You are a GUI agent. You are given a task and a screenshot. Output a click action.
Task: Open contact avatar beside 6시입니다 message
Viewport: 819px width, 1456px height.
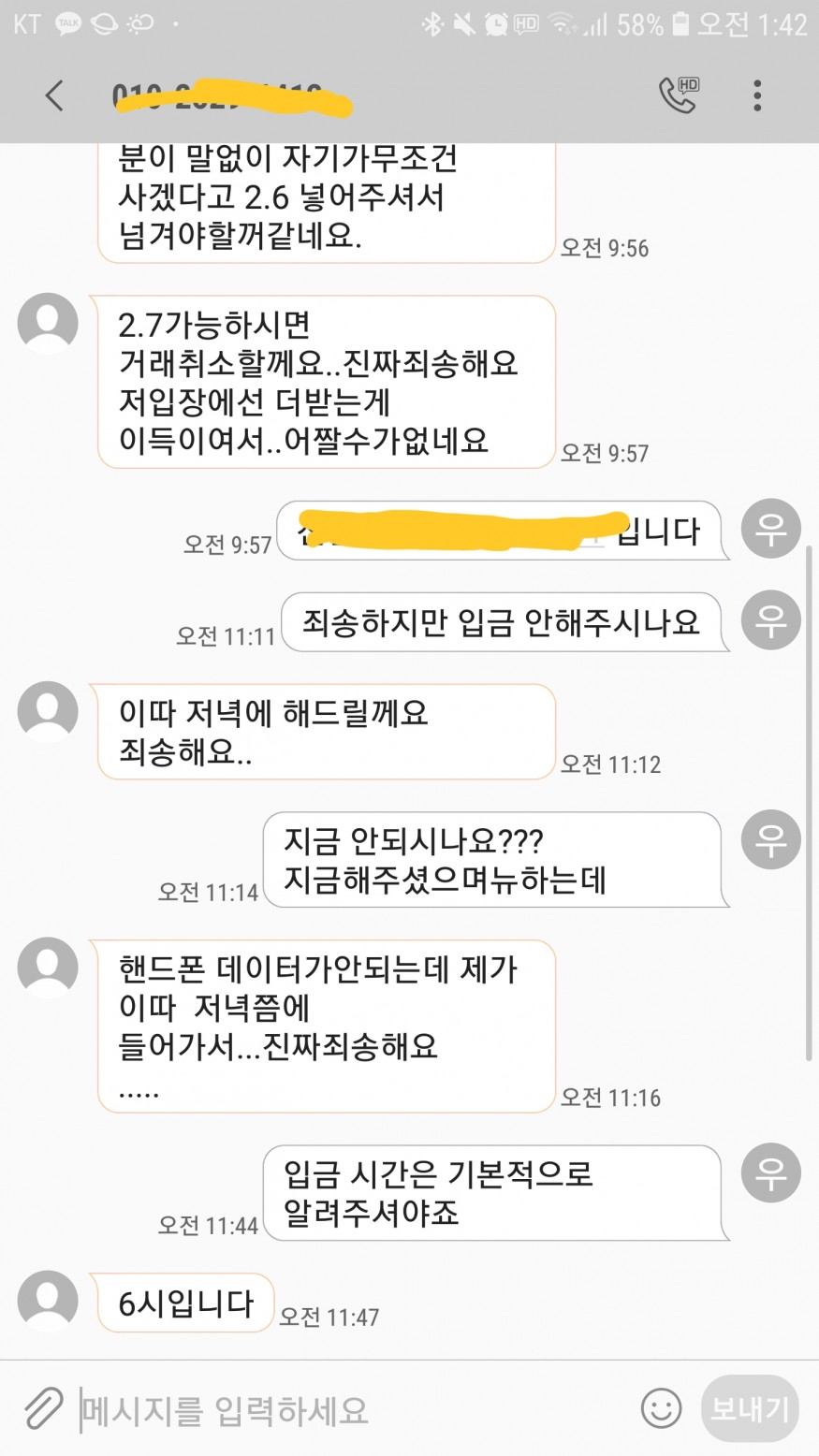[48, 1301]
